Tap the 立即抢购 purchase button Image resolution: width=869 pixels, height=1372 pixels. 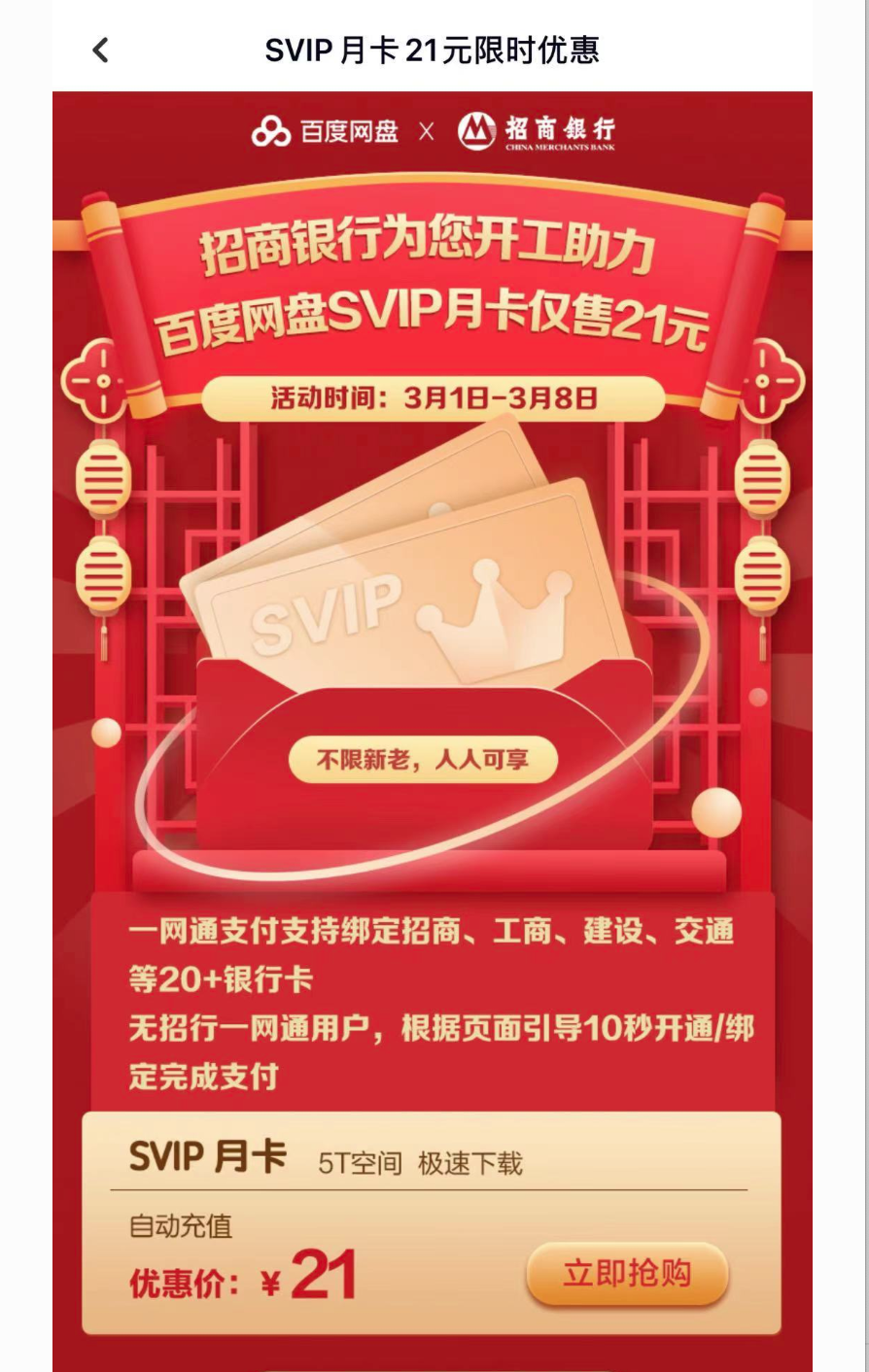(627, 1273)
